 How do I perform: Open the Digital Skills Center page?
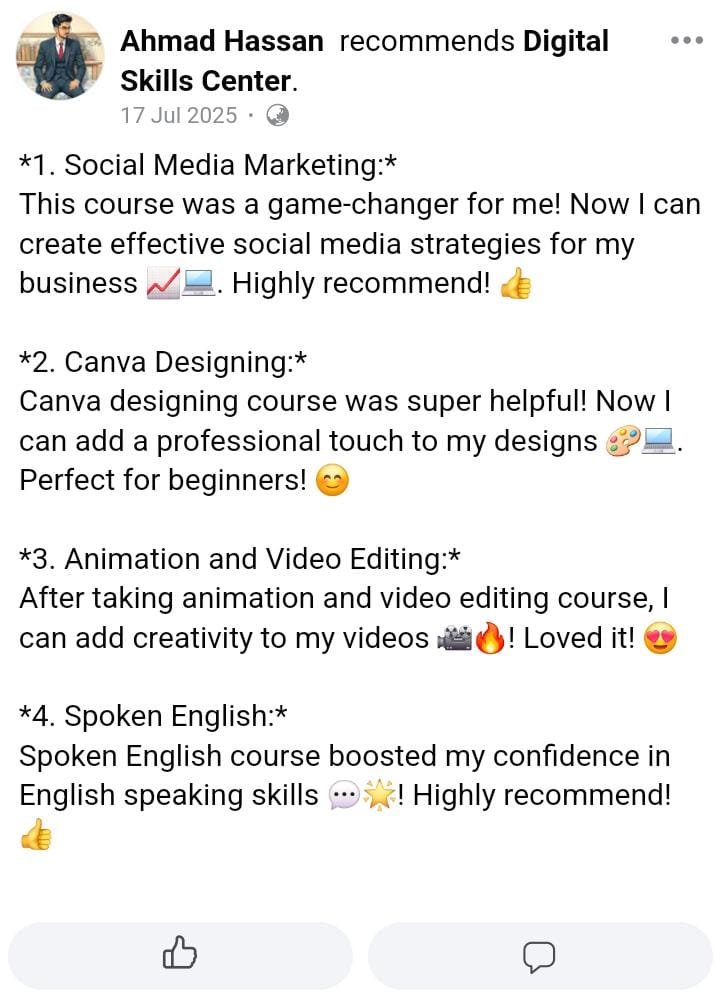(x=206, y=79)
